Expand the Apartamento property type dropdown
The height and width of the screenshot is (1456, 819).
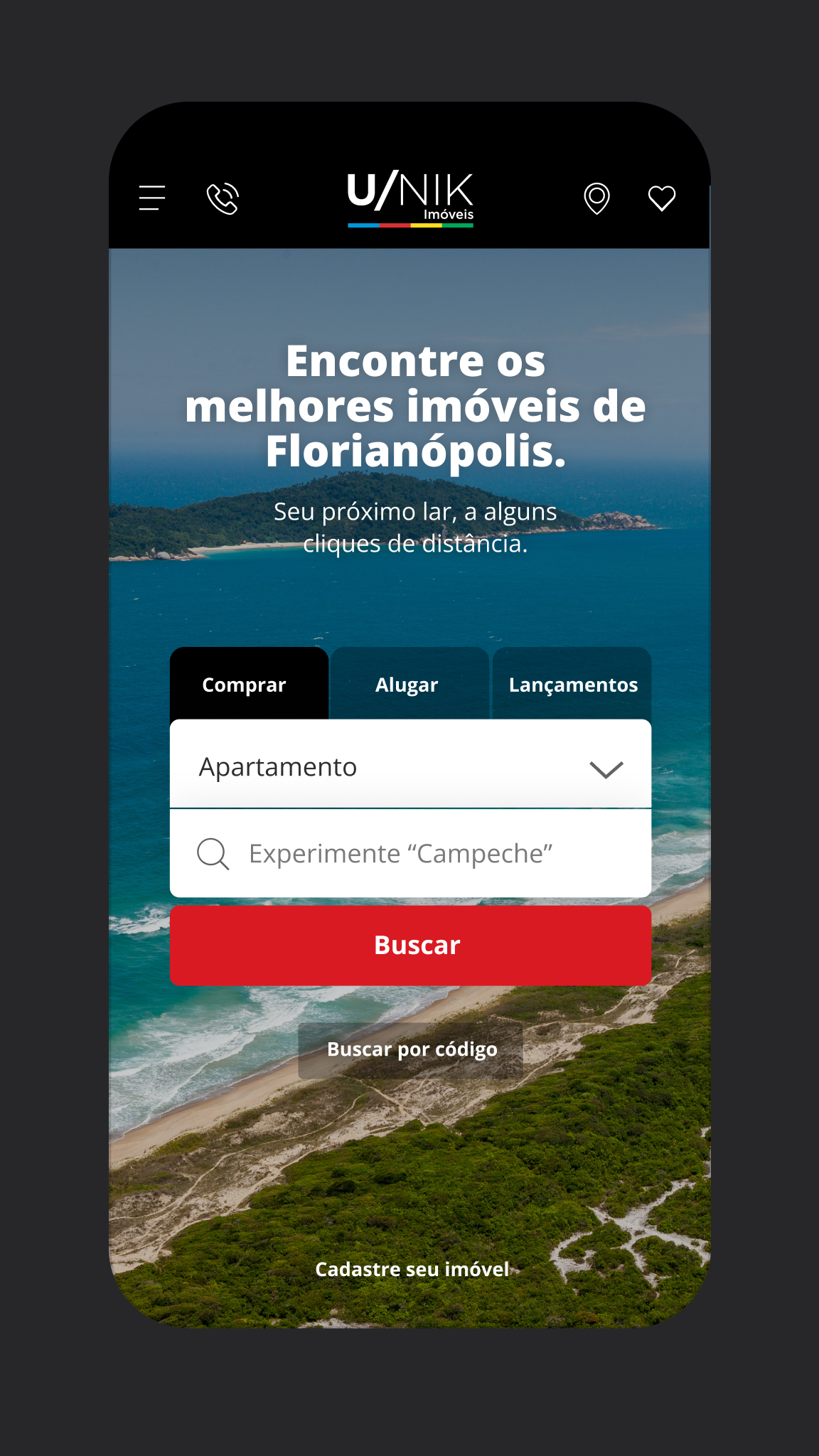click(x=410, y=767)
